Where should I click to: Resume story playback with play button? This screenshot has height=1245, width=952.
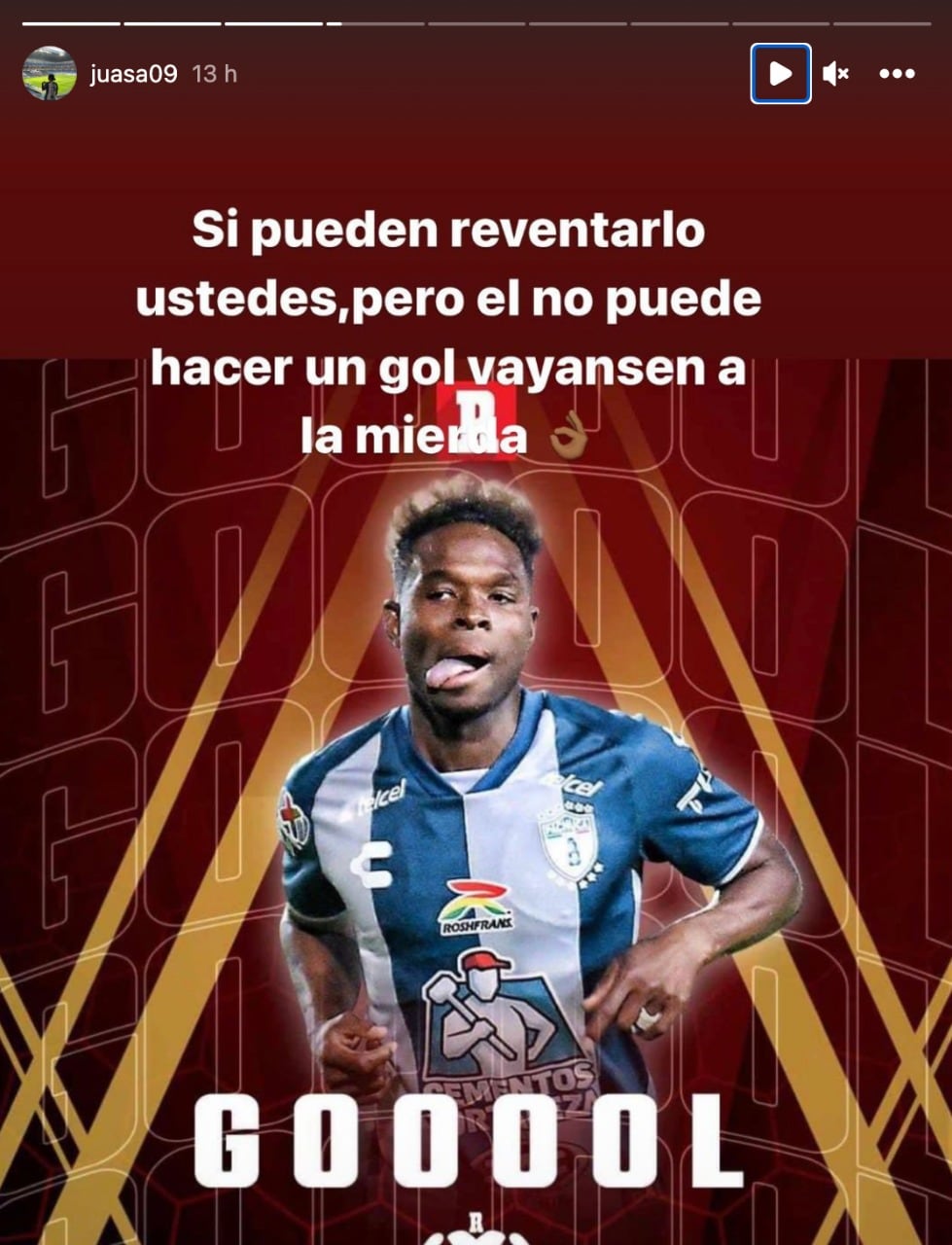(780, 74)
